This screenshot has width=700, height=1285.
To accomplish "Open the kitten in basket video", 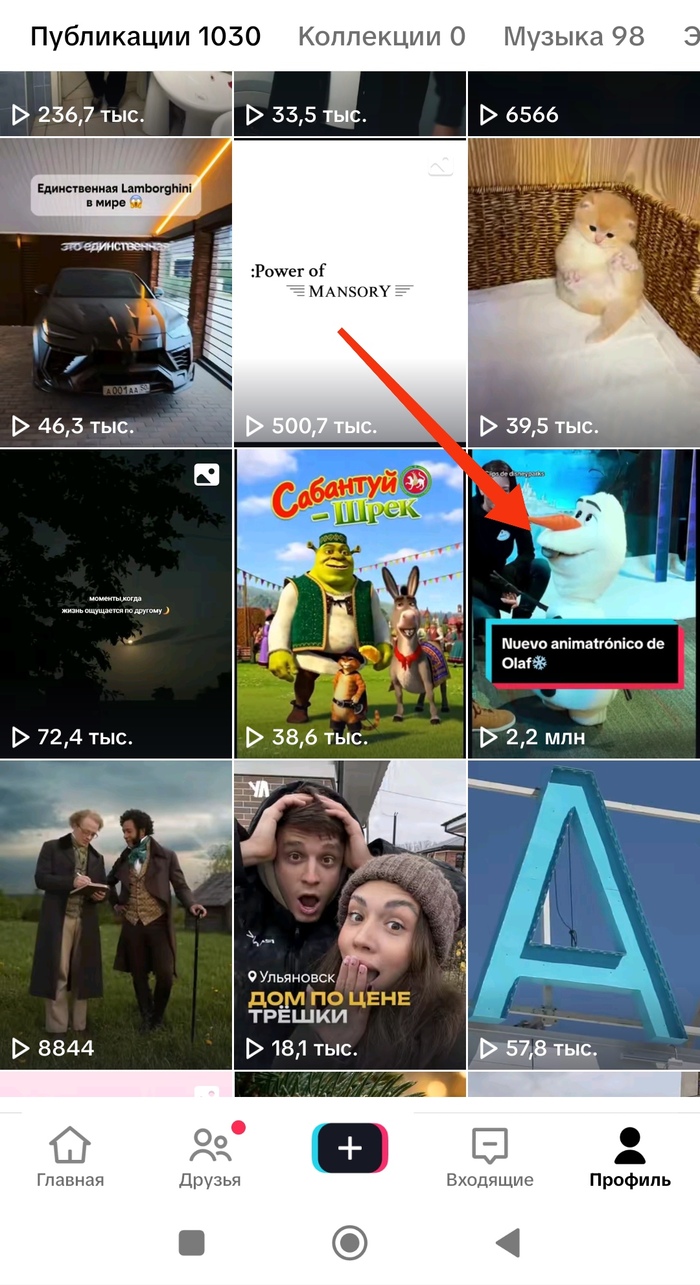I will [x=584, y=290].
